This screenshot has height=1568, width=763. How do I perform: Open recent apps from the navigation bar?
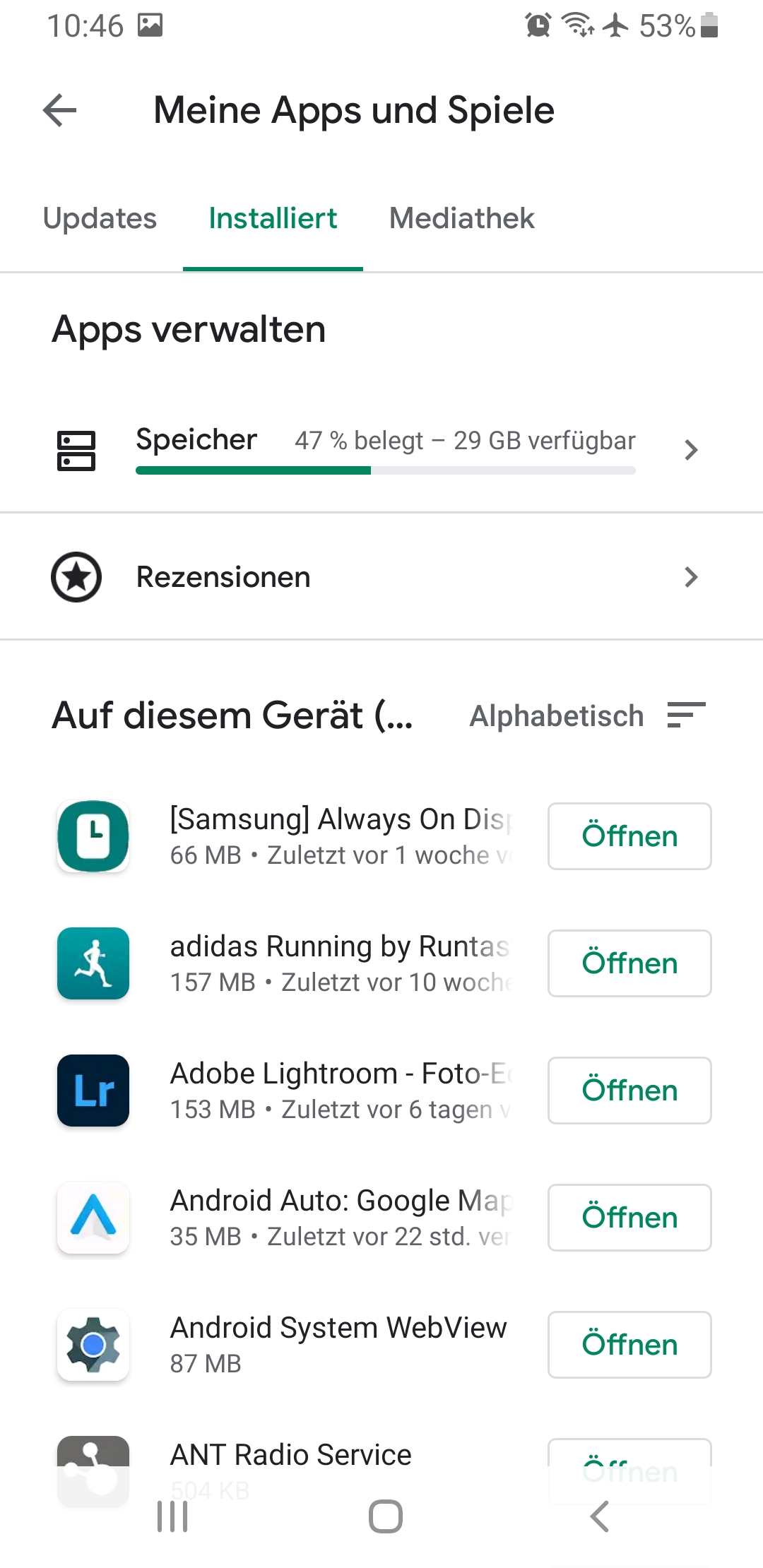tap(172, 1516)
